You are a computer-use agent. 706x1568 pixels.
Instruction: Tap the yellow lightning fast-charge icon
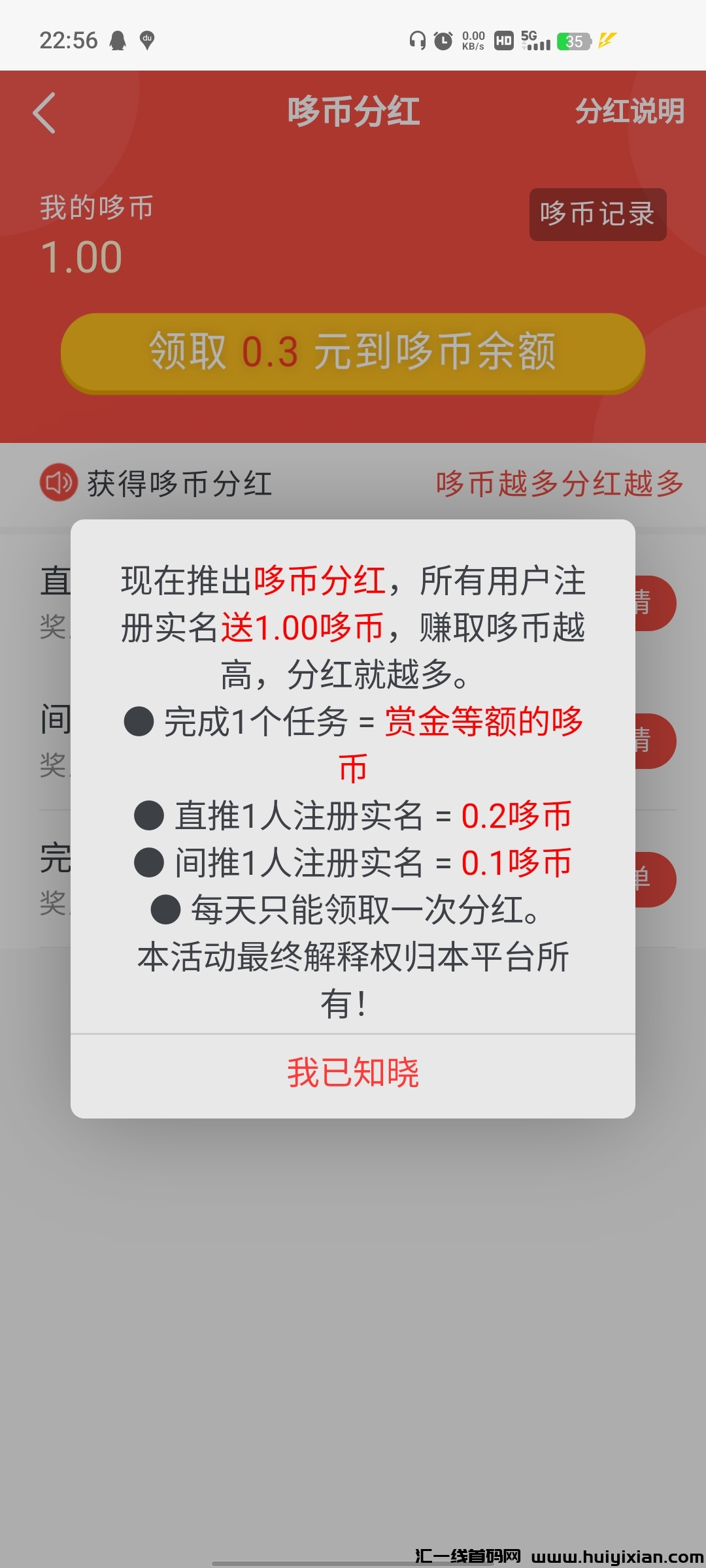point(607,41)
